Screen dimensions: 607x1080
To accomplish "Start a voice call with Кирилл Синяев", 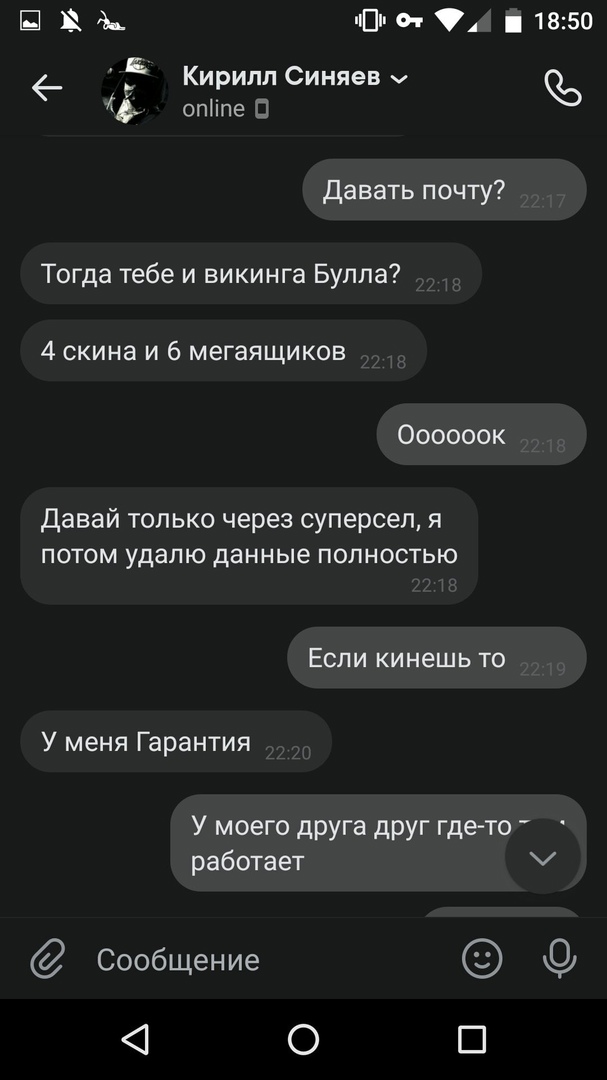I will click(x=562, y=89).
